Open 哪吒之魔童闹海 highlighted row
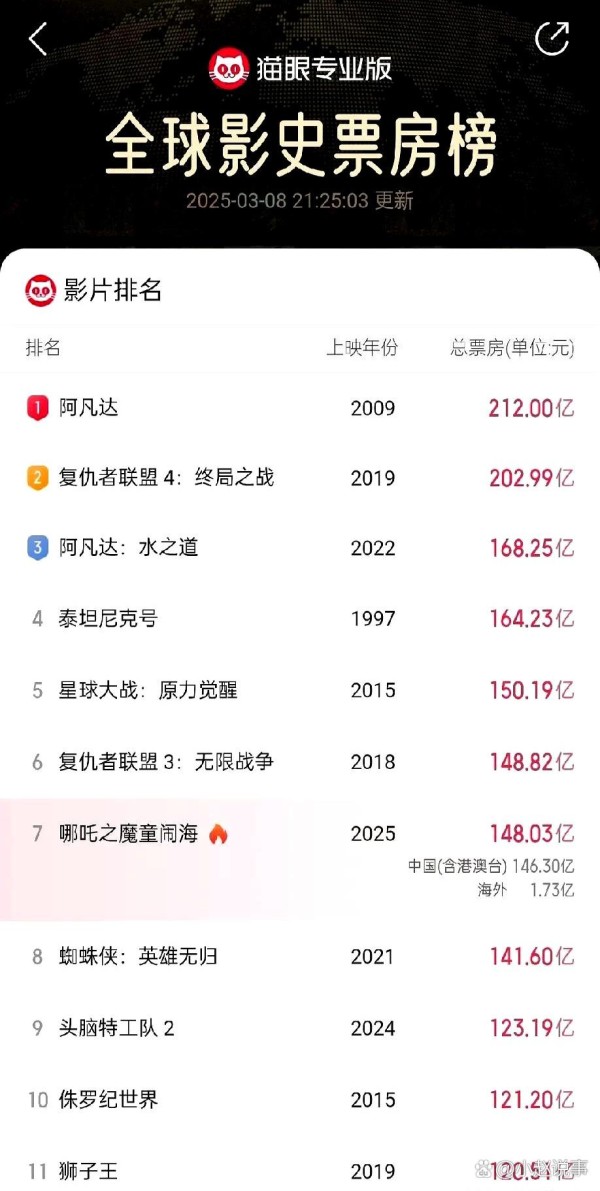Screen dimensions: 600x1191 click(300, 859)
